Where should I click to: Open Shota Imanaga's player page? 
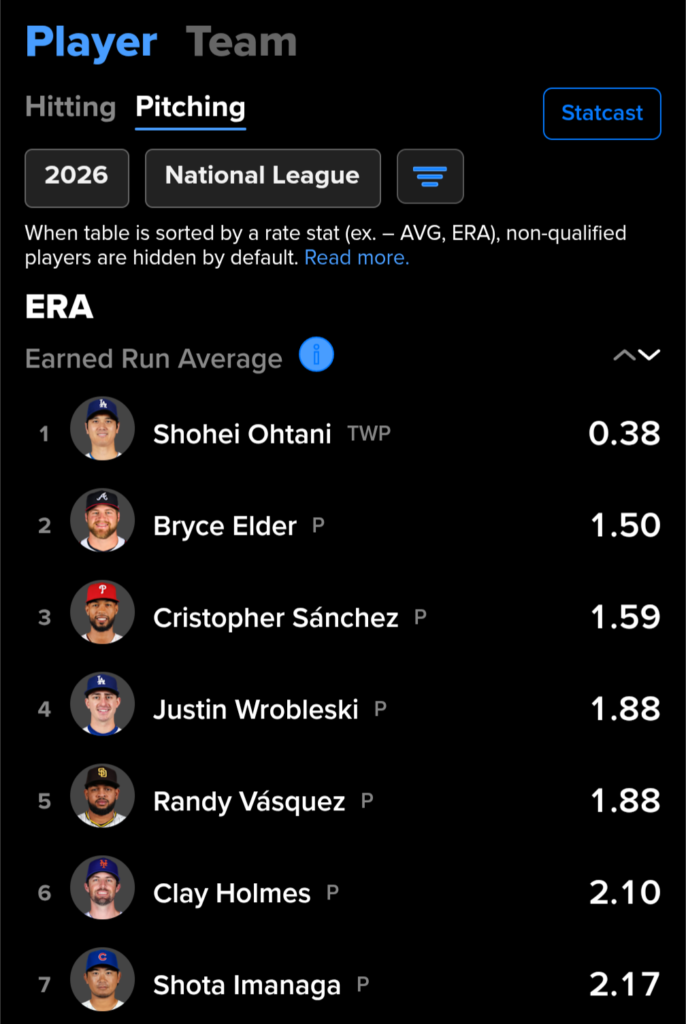click(x=246, y=985)
